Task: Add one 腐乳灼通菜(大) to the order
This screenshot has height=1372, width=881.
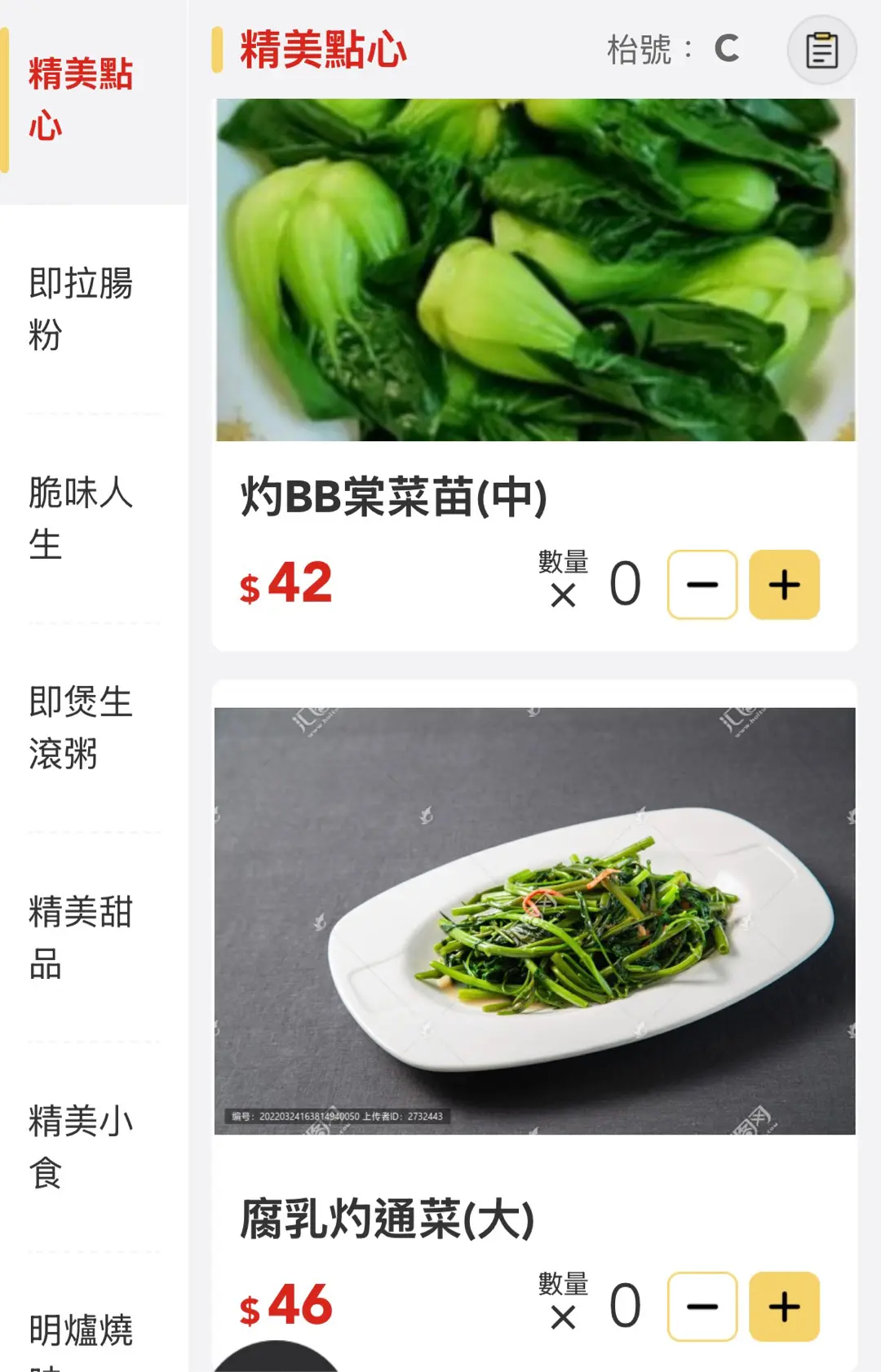Action: (x=784, y=1307)
